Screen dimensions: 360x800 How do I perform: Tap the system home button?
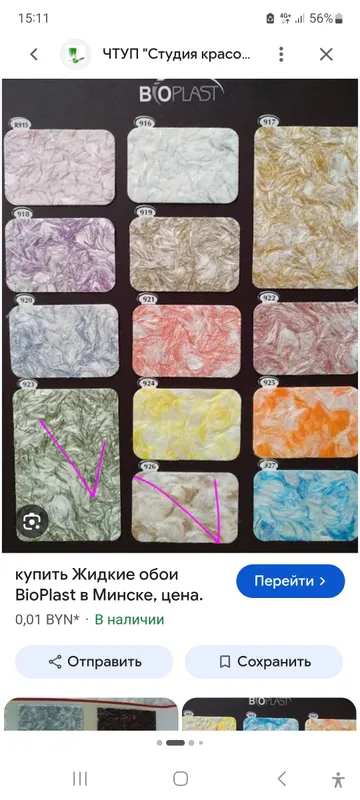click(180, 779)
